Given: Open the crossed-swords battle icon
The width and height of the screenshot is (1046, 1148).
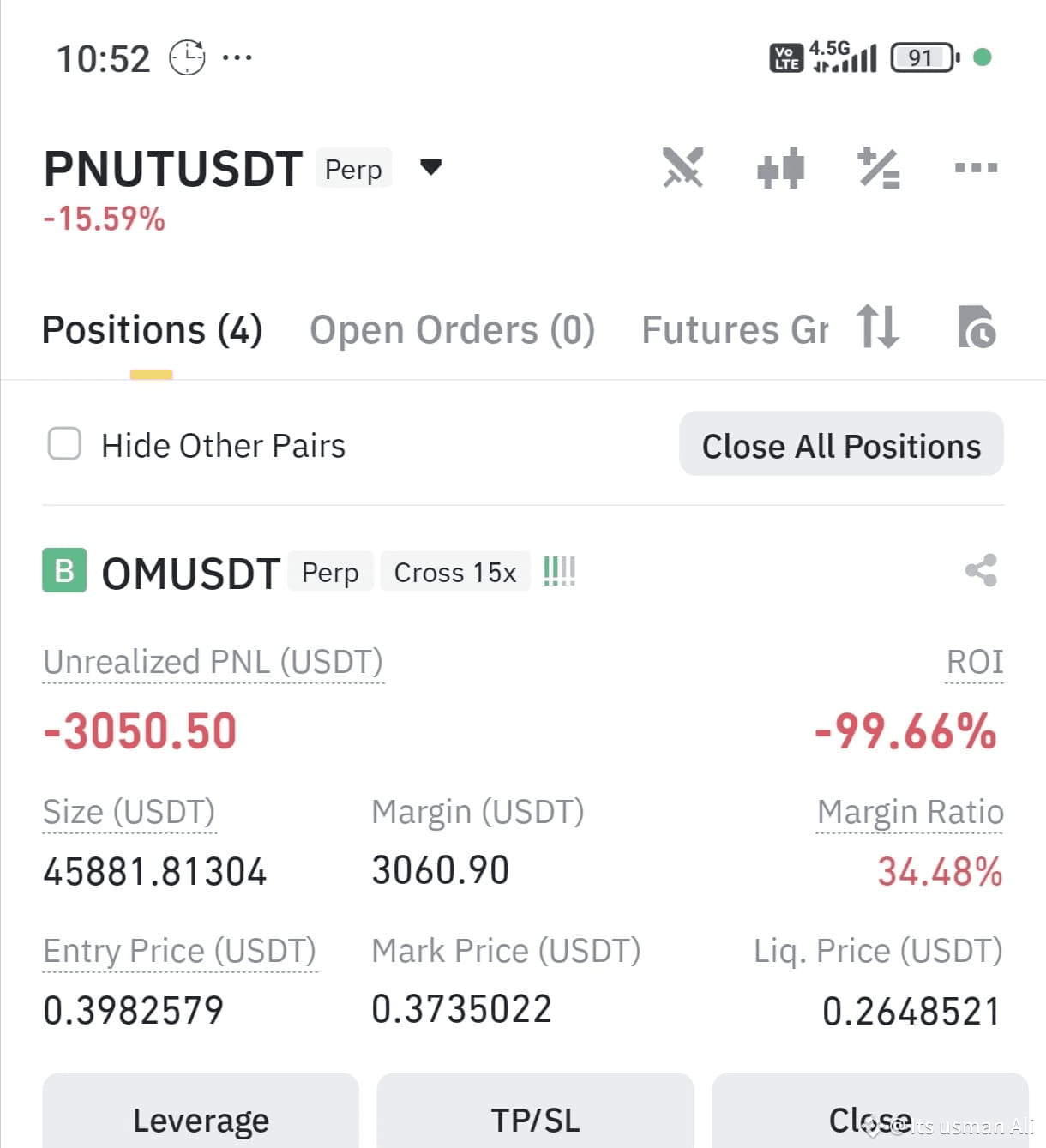Looking at the screenshot, I should (x=683, y=167).
